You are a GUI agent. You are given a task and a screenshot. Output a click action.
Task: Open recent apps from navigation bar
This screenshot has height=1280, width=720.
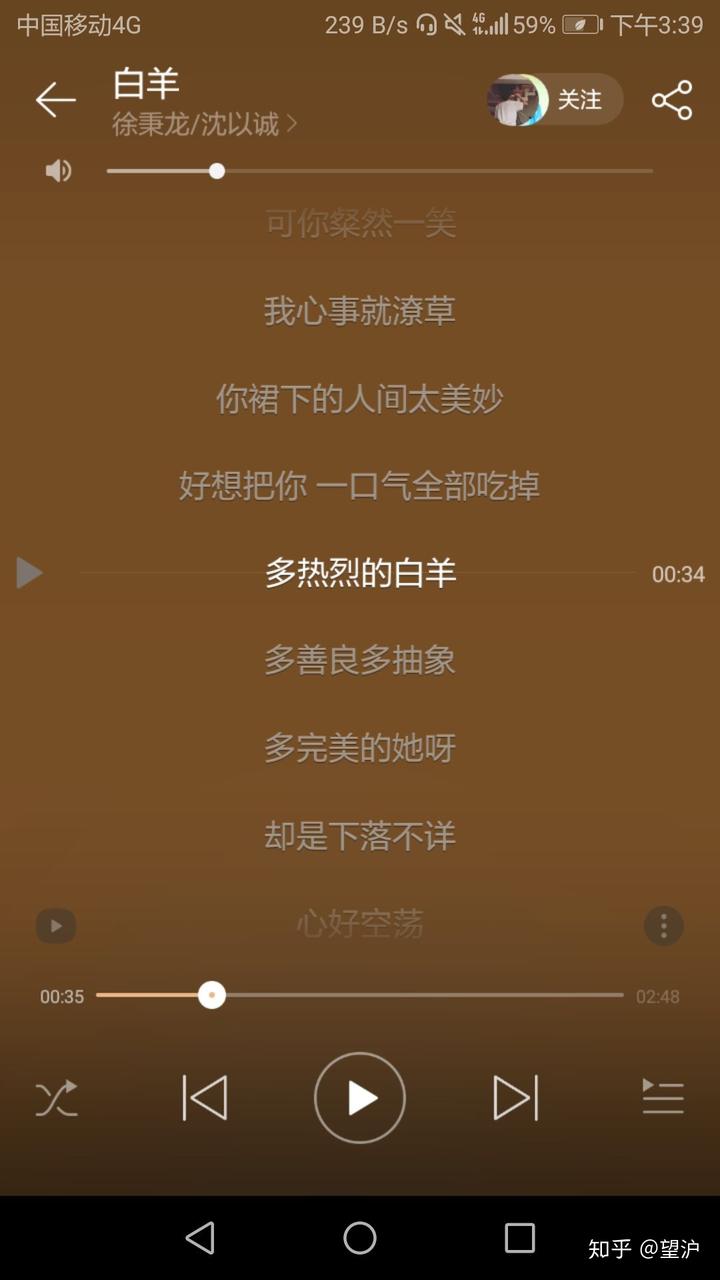[x=519, y=1238]
